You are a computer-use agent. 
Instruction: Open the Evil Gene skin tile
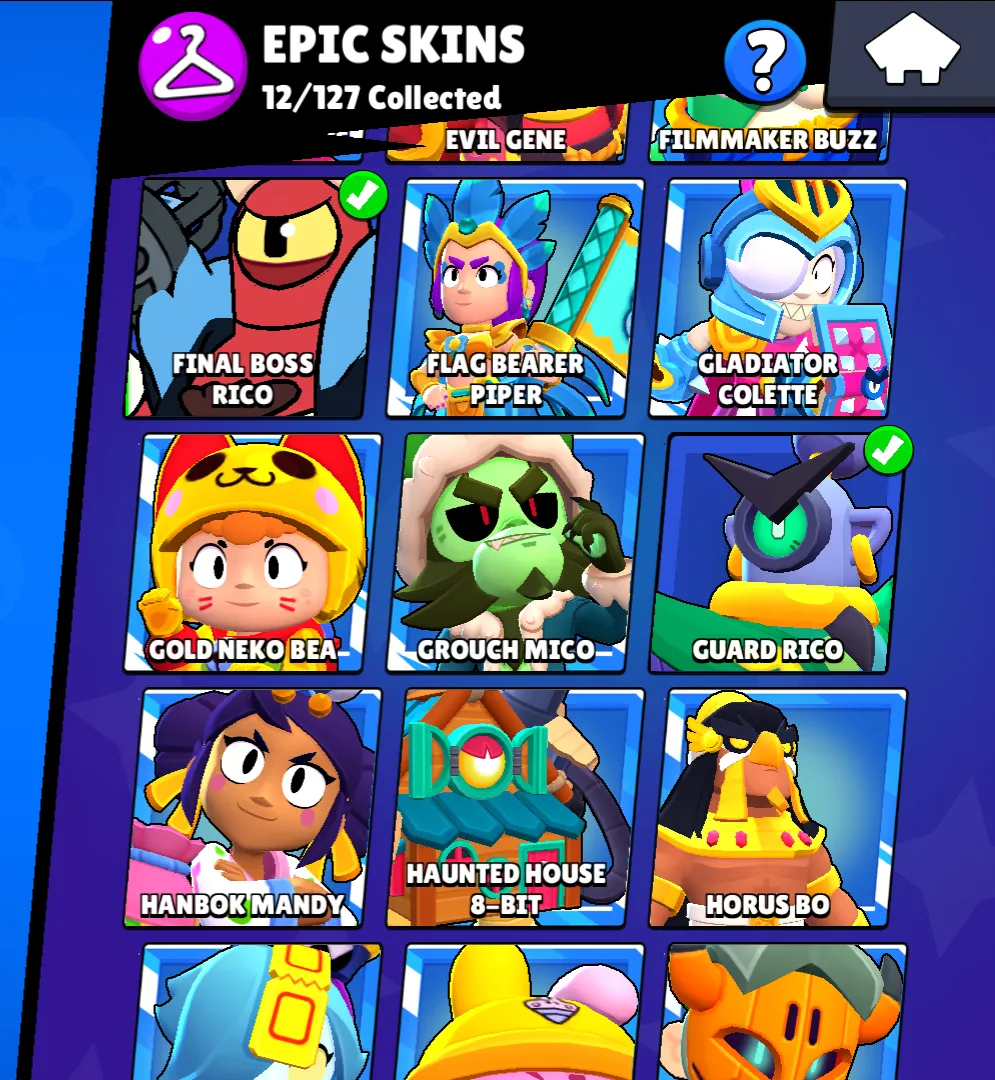click(506, 138)
